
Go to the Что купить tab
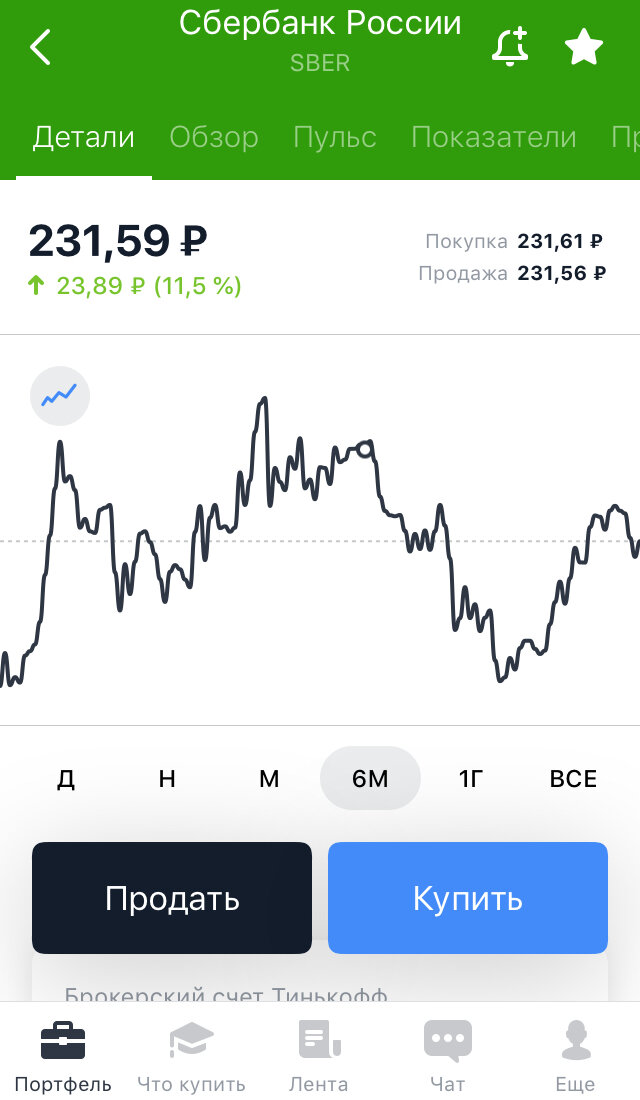(x=191, y=1055)
